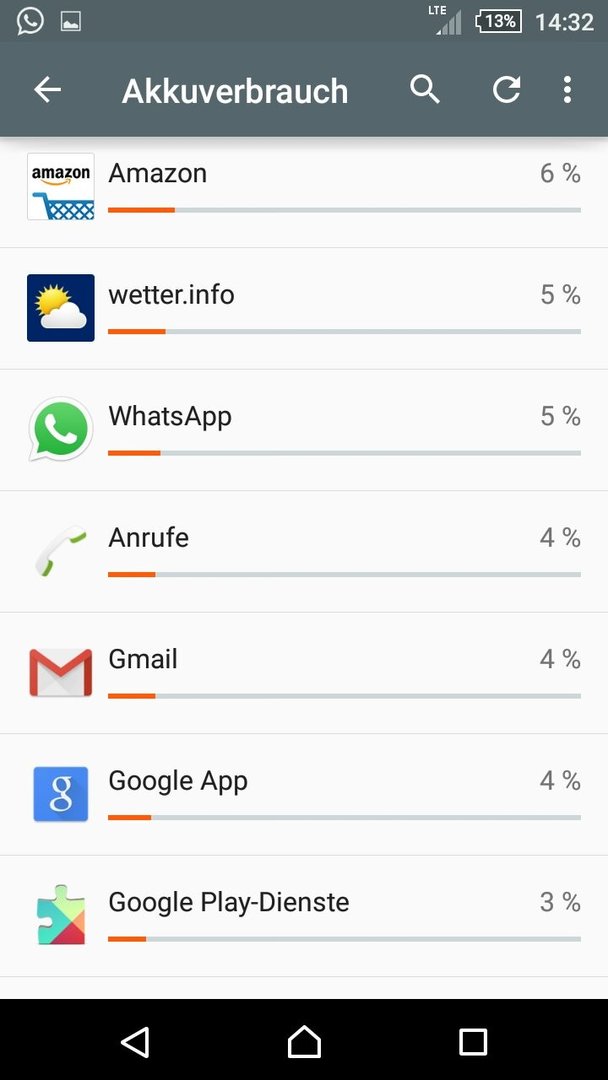Go back from Akkuverbrauch screen
This screenshot has width=608, height=1080.
pyautogui.click(x=48, y=90)
